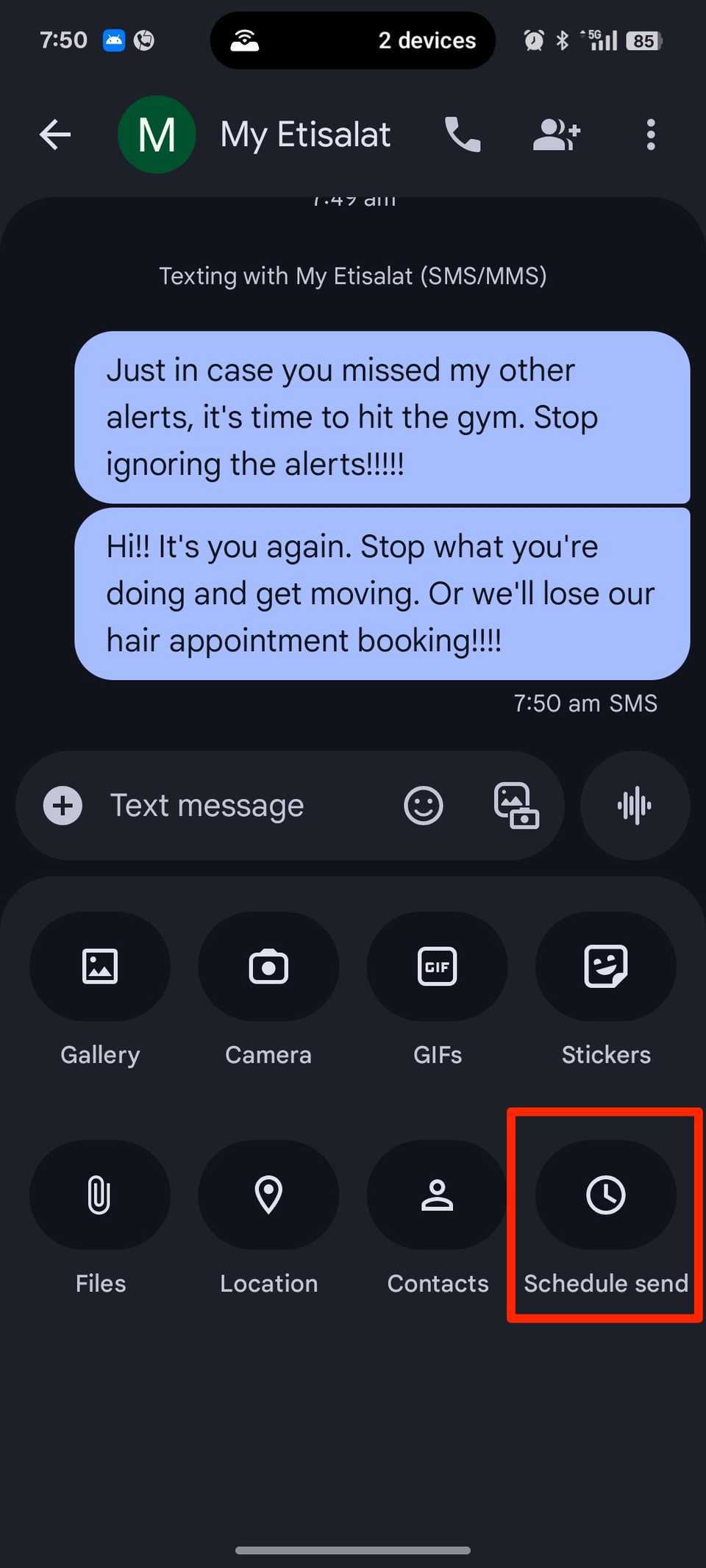This screenshot has height=1568, width=706.
Task: Tap the M contact avatar
Action: (x=157, y=135)
